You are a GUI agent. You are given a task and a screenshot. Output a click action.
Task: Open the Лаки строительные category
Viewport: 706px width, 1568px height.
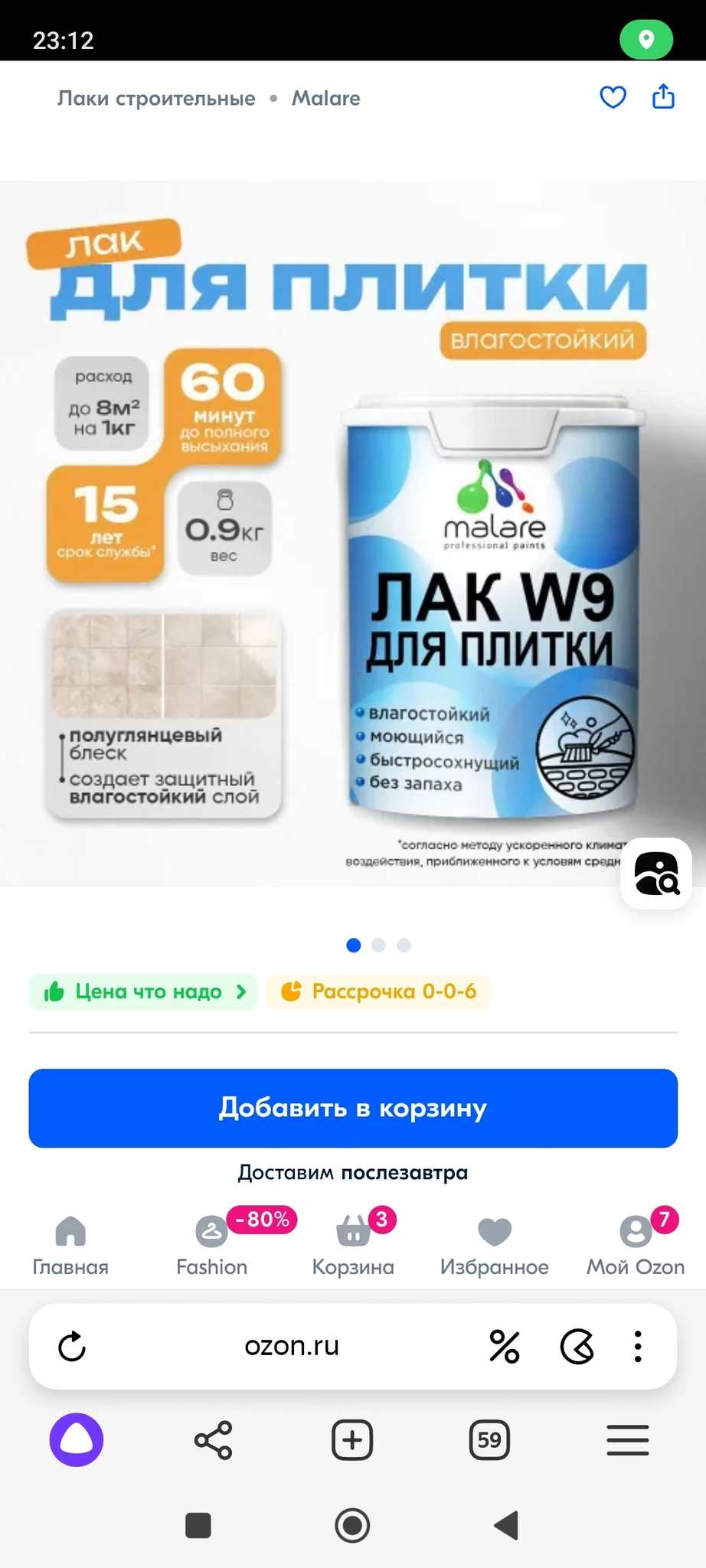(x=156, y=98)
